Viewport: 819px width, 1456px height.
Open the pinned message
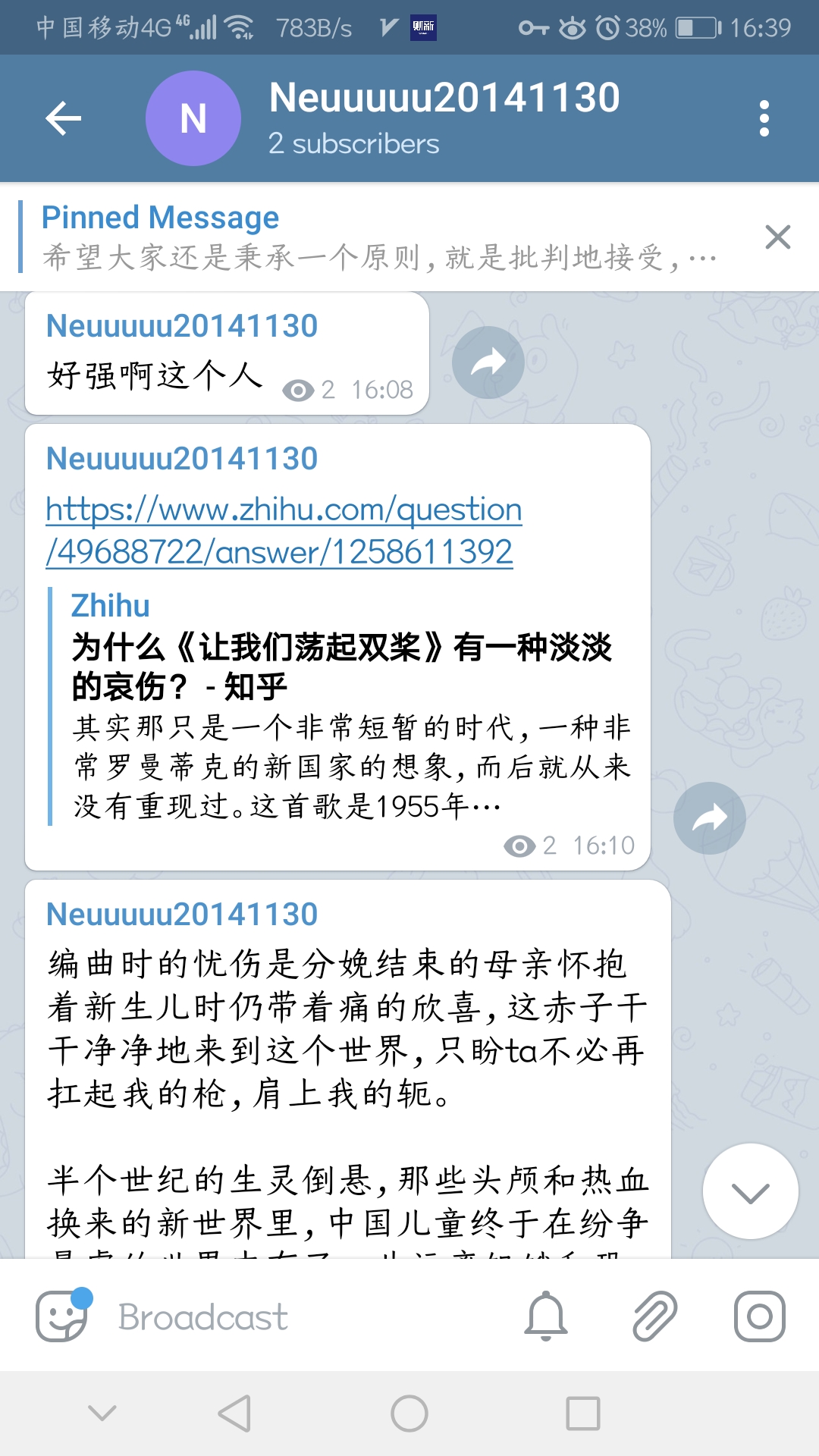379,237
